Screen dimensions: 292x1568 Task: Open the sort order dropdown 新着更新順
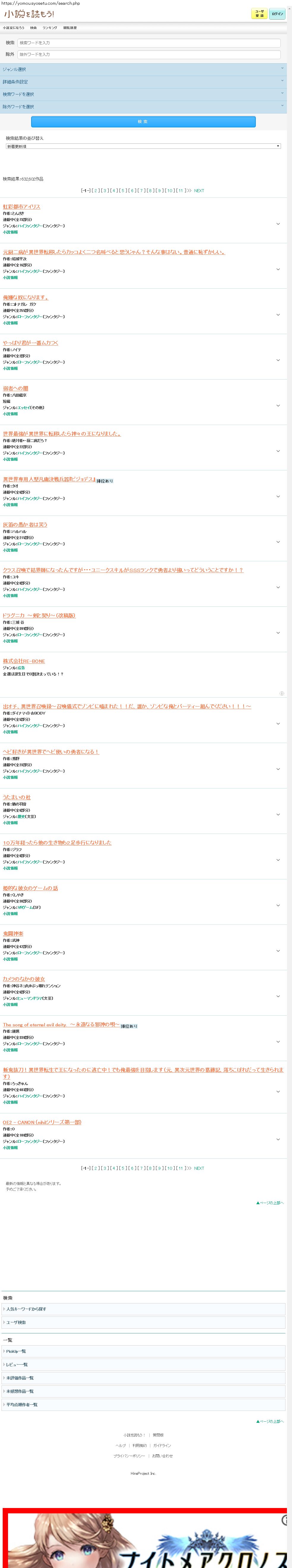[143, 146]
